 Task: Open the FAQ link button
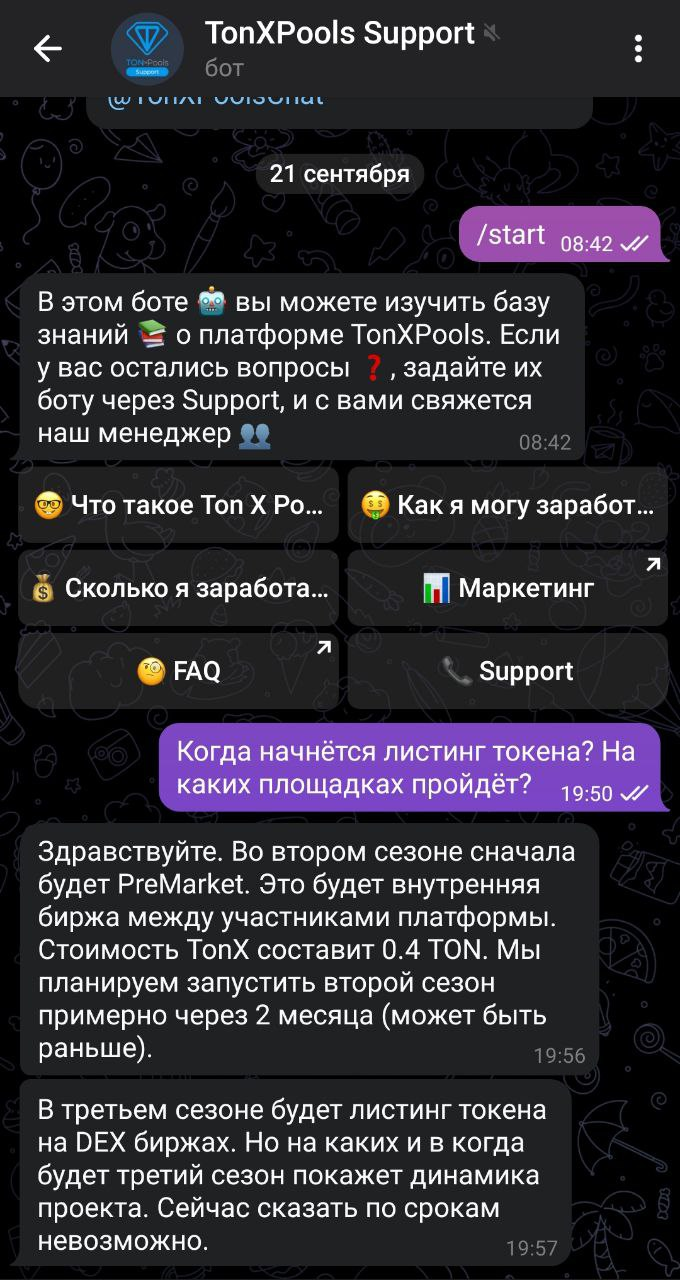[x=178, y=671]
